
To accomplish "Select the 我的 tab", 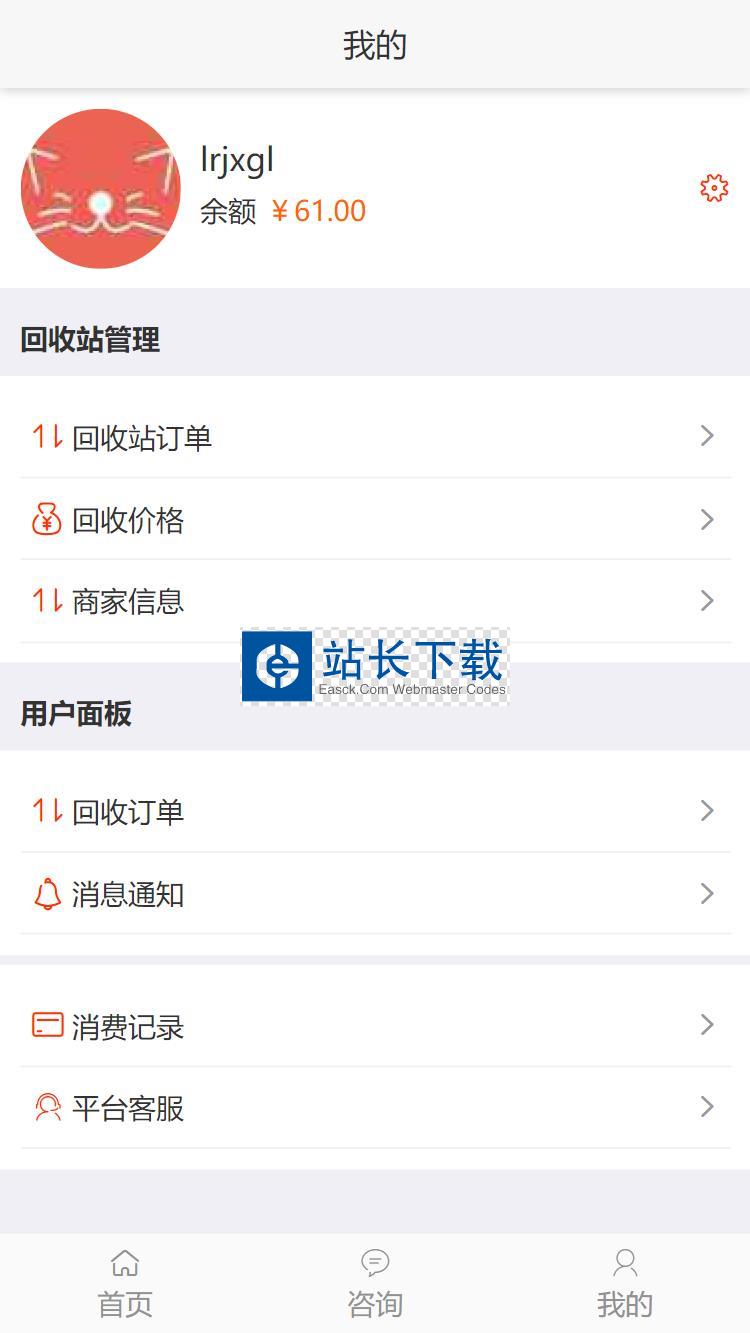I will [x=625, y=1284].
